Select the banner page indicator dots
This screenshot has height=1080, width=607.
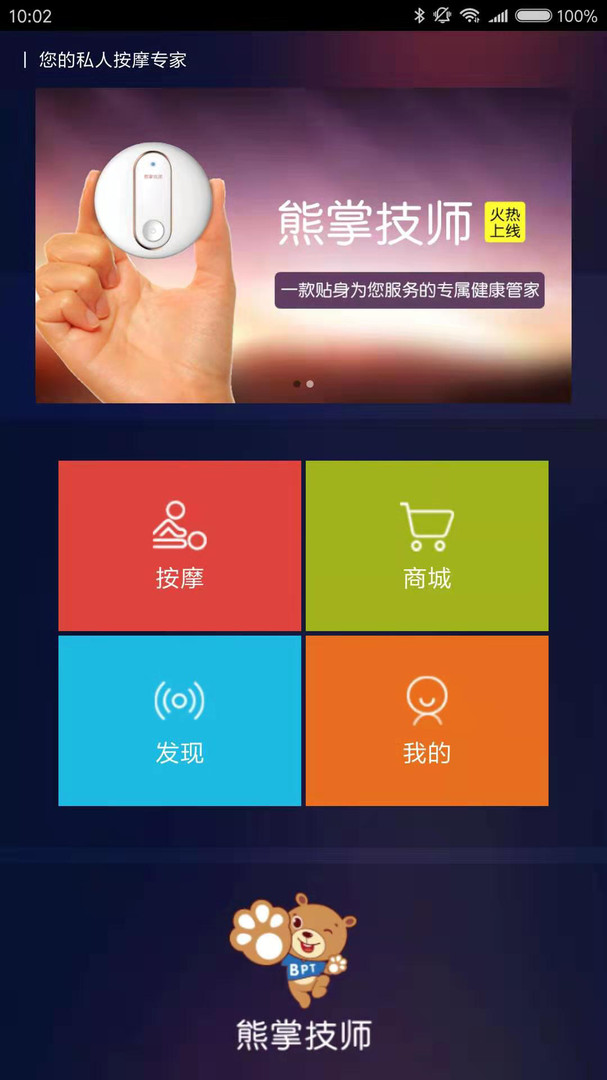303,383
